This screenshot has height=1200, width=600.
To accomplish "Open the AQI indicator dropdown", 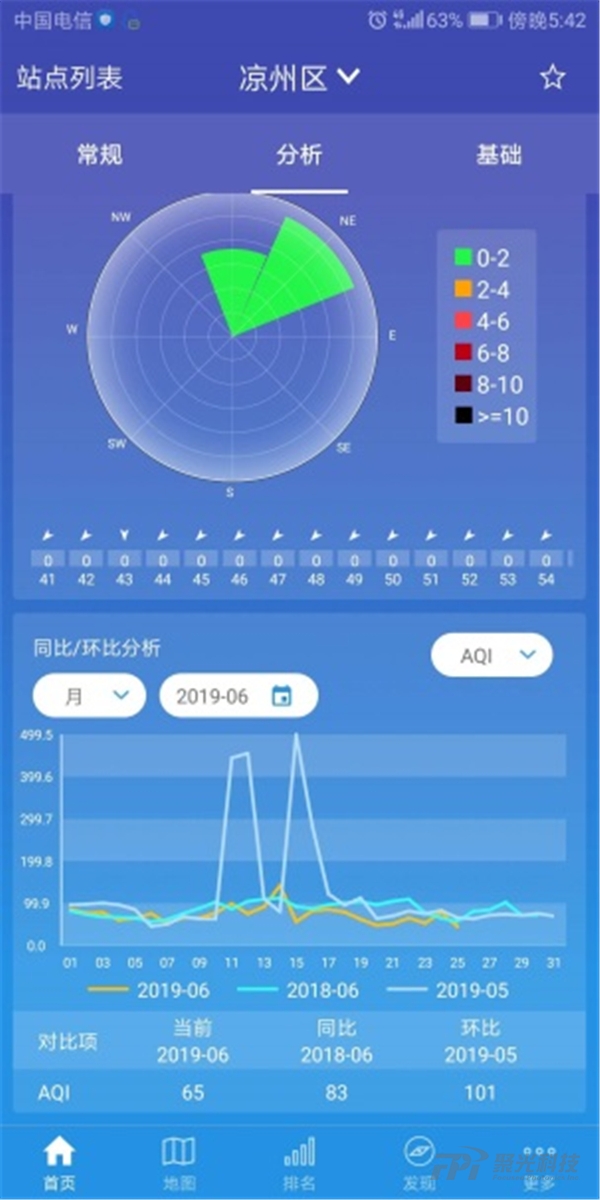I will point(491,656).
